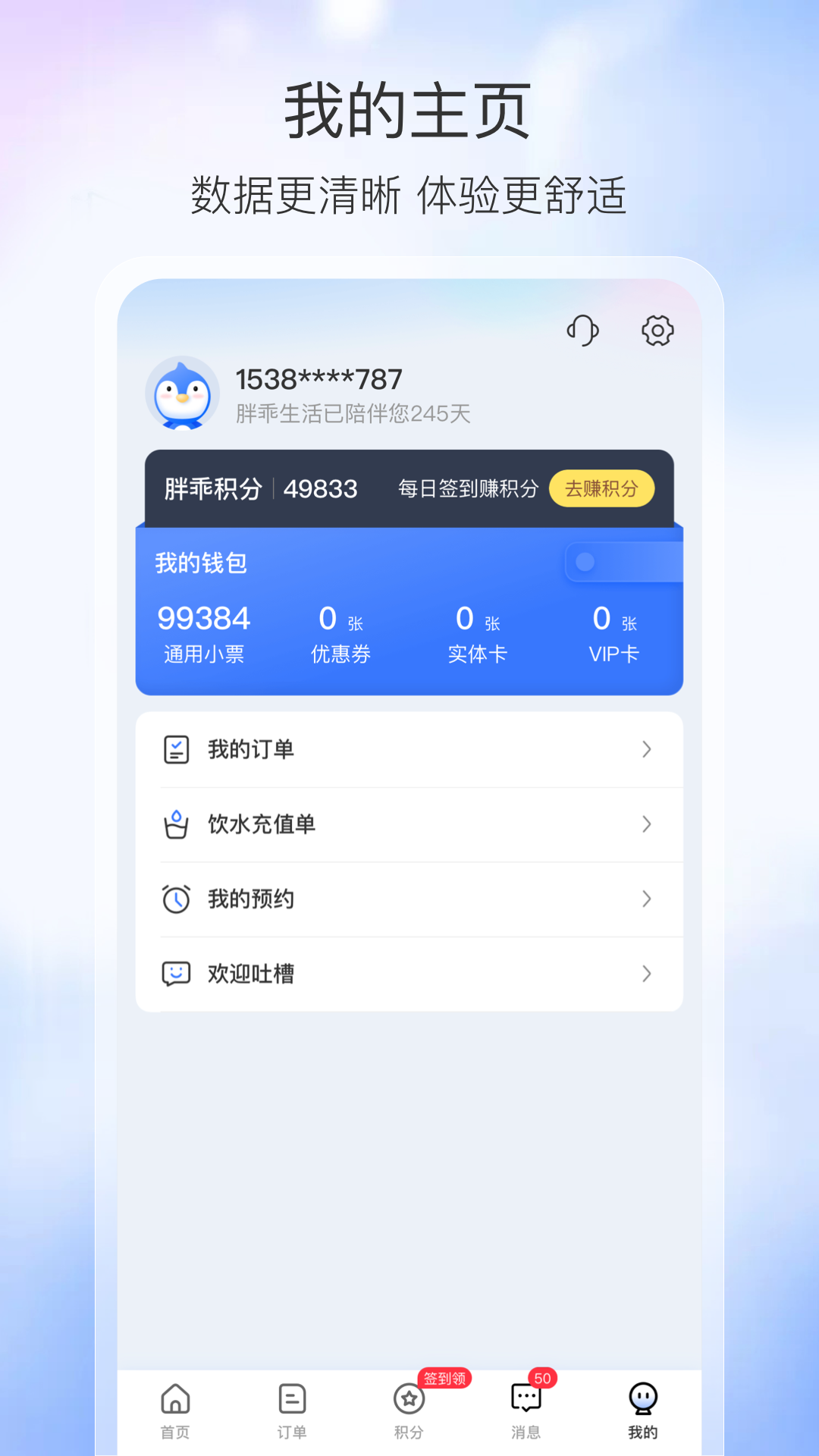Click the yellow 去赚积分 button
Image resolution: width=819 pixels, height=1456 pixels.
pos(601,490)
